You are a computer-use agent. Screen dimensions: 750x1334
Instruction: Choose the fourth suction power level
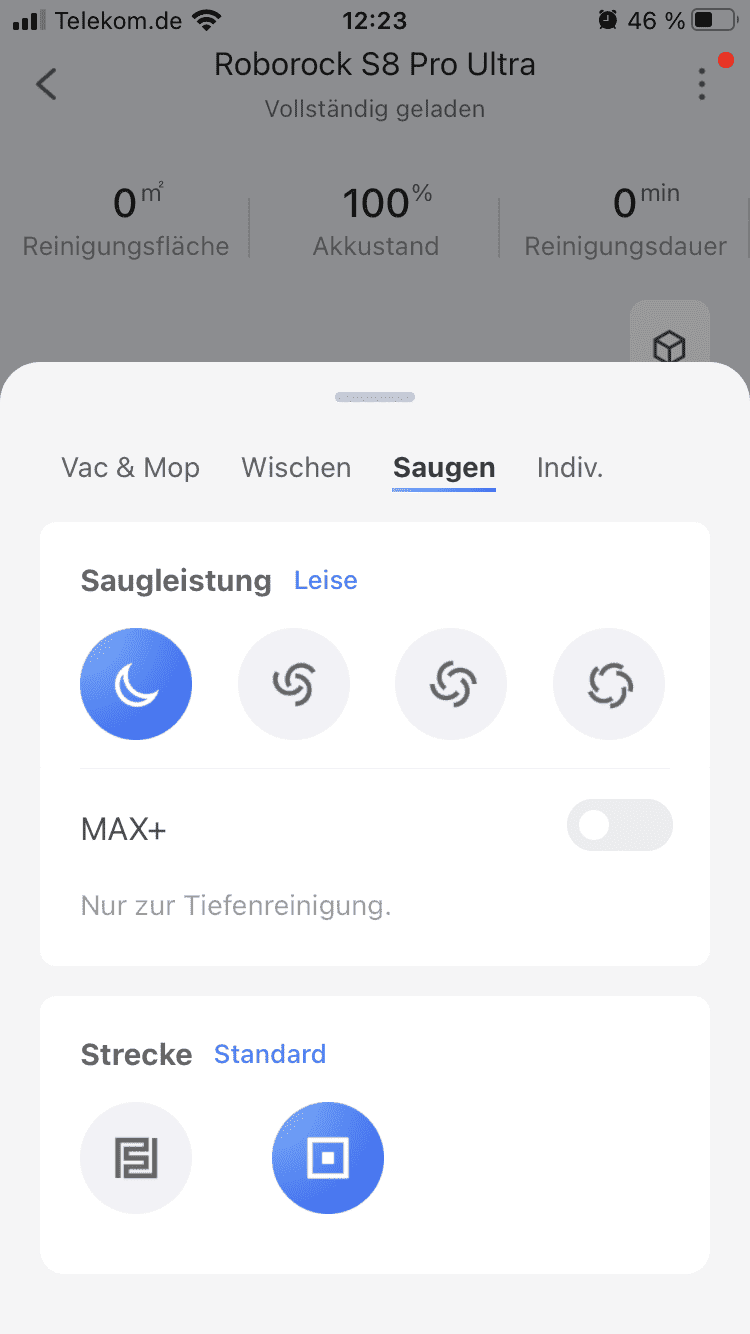click(609, 684)
